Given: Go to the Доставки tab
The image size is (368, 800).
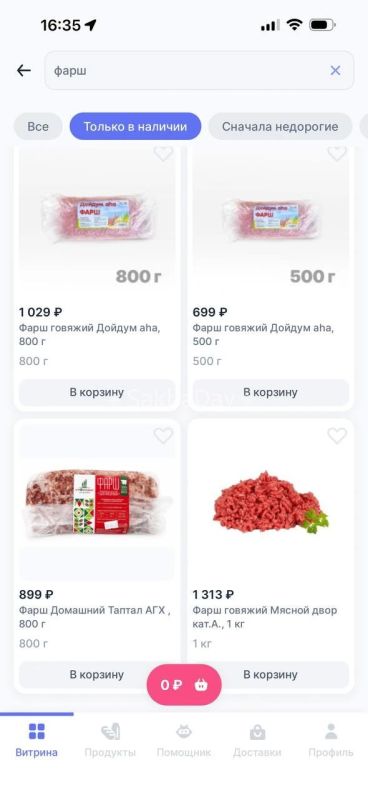Looking at the screenshot, I should [x=257, y=740].
